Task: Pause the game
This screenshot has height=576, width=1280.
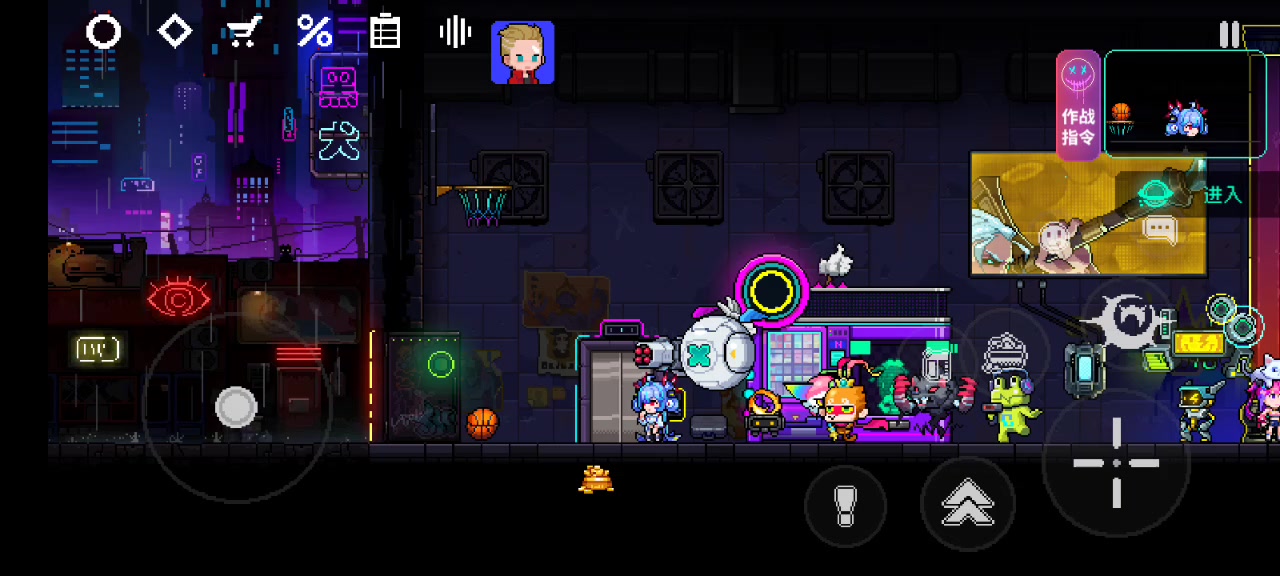Action: 1229,35
